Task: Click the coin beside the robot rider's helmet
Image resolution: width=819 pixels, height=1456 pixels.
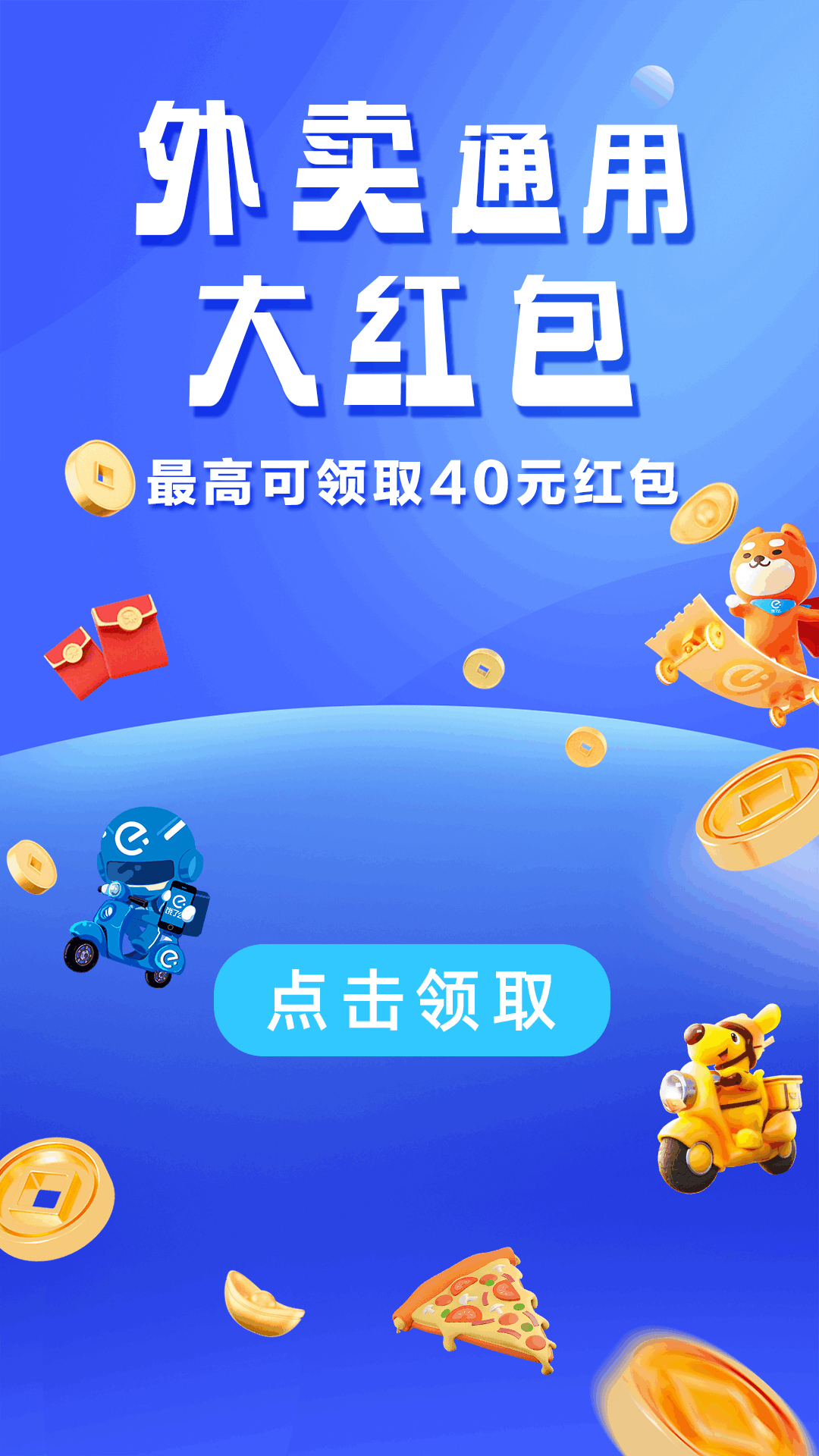Action: tap(30, 864)
